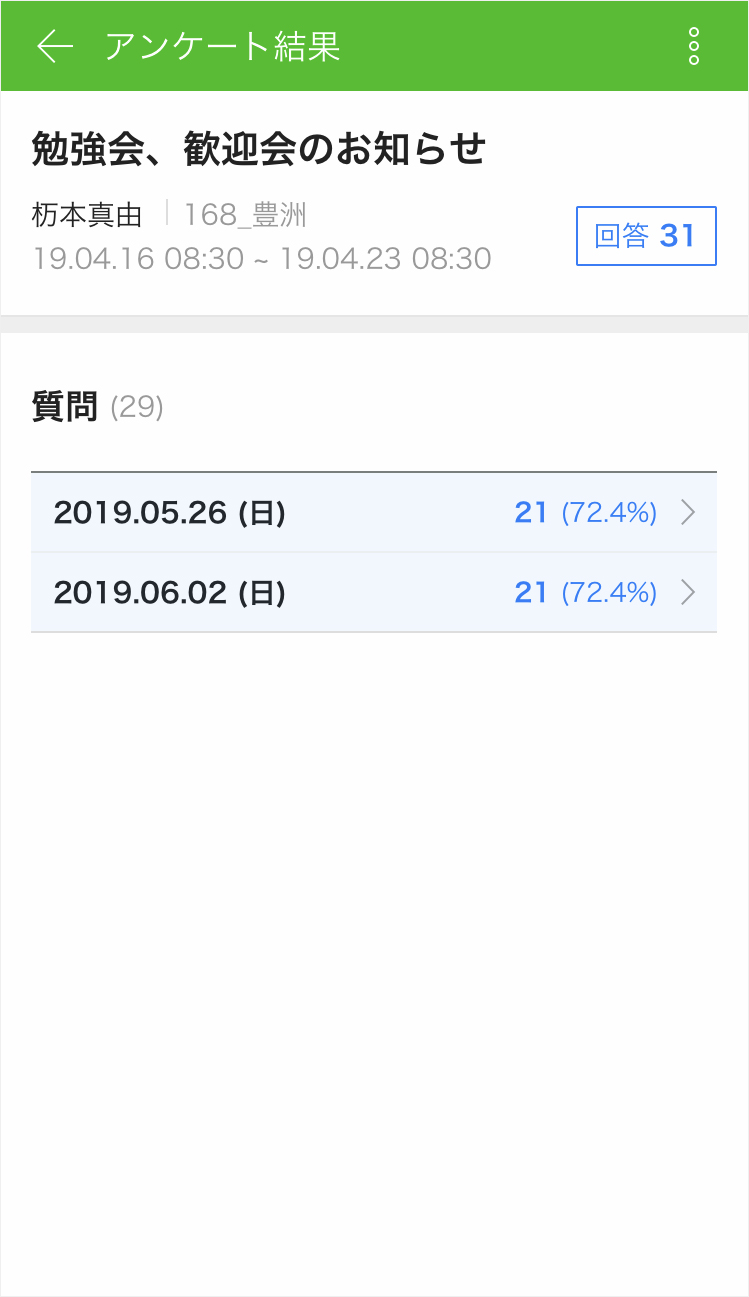
Task: Go back from survey results
Action: pos(55,46)
